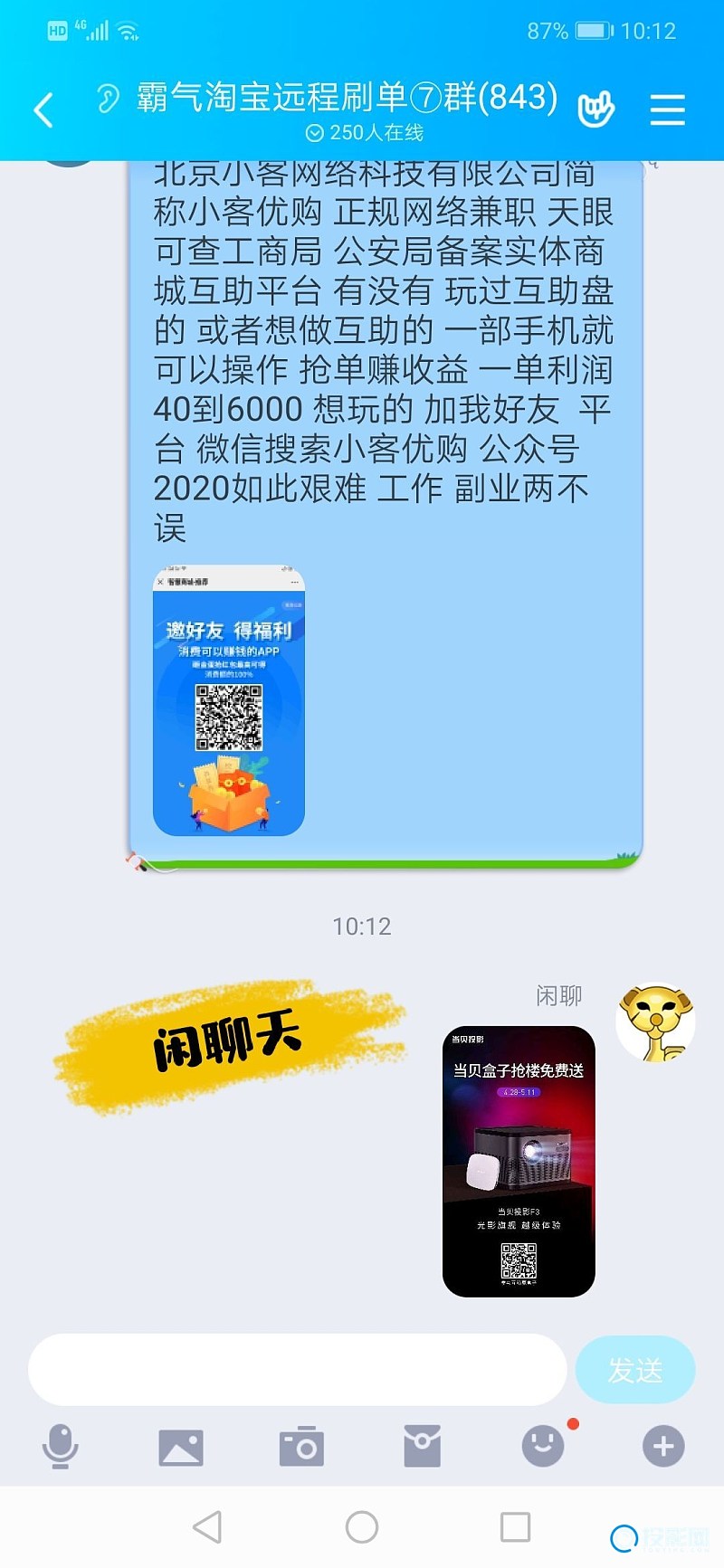Open the group menu icon

point(667,109)
